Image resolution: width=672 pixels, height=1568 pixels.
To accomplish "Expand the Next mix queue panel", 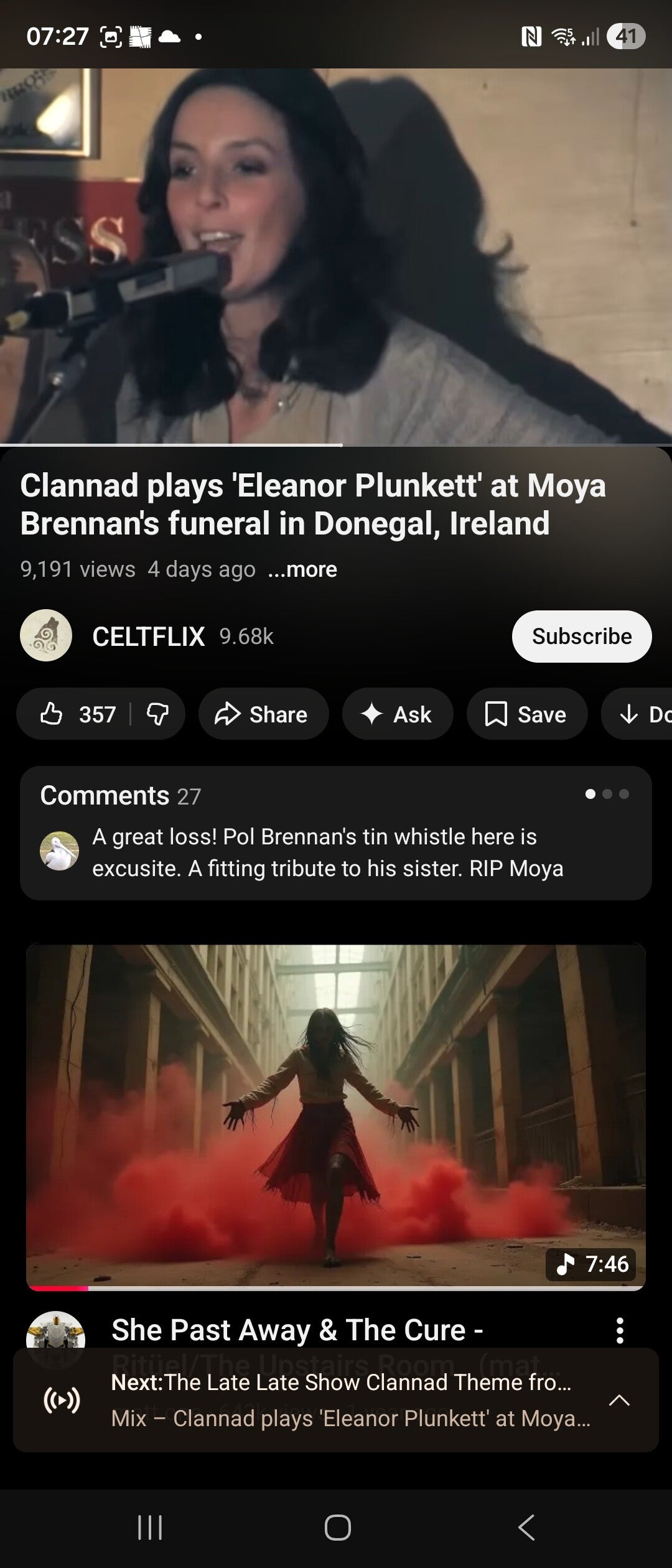I will click(618, 1400).
